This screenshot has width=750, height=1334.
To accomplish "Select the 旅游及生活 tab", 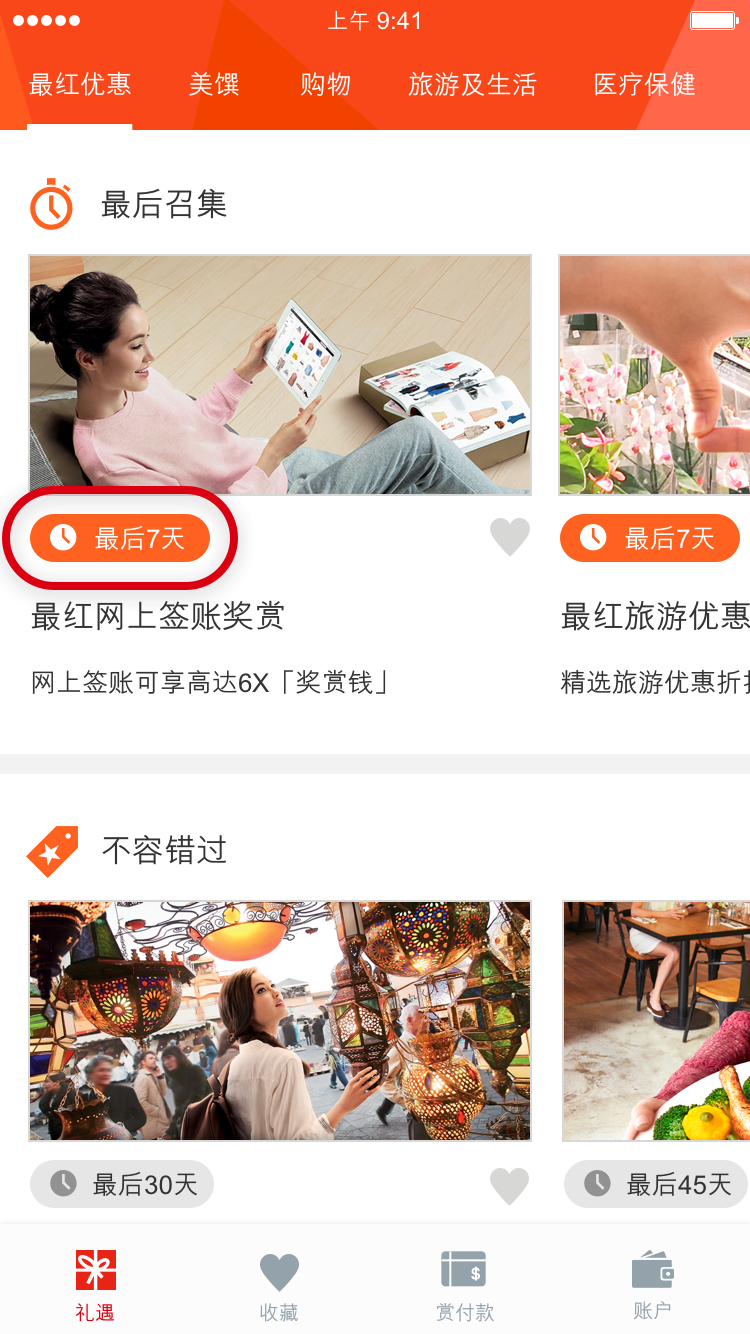I will [x=472, y=85].
